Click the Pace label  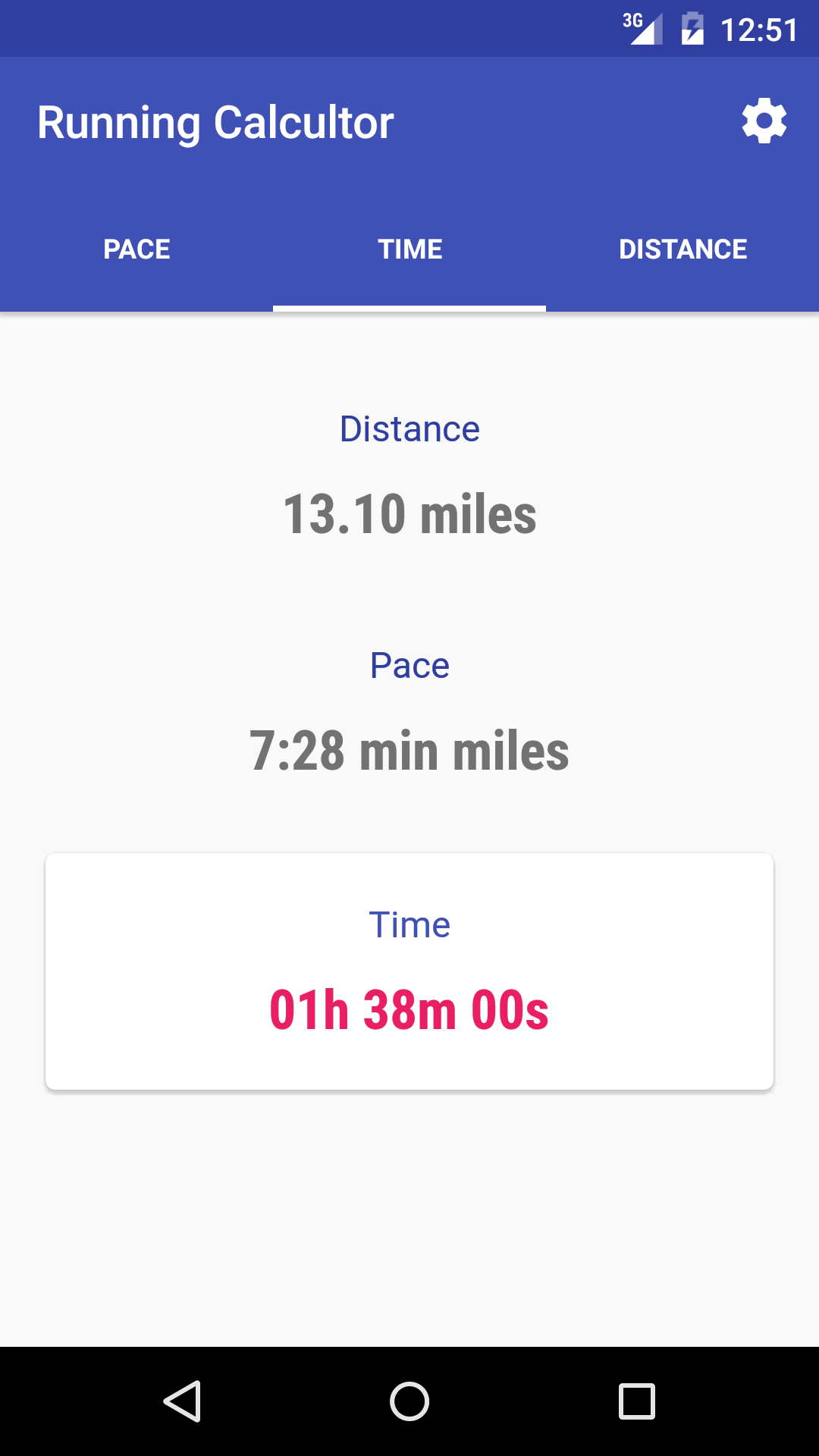409,664
